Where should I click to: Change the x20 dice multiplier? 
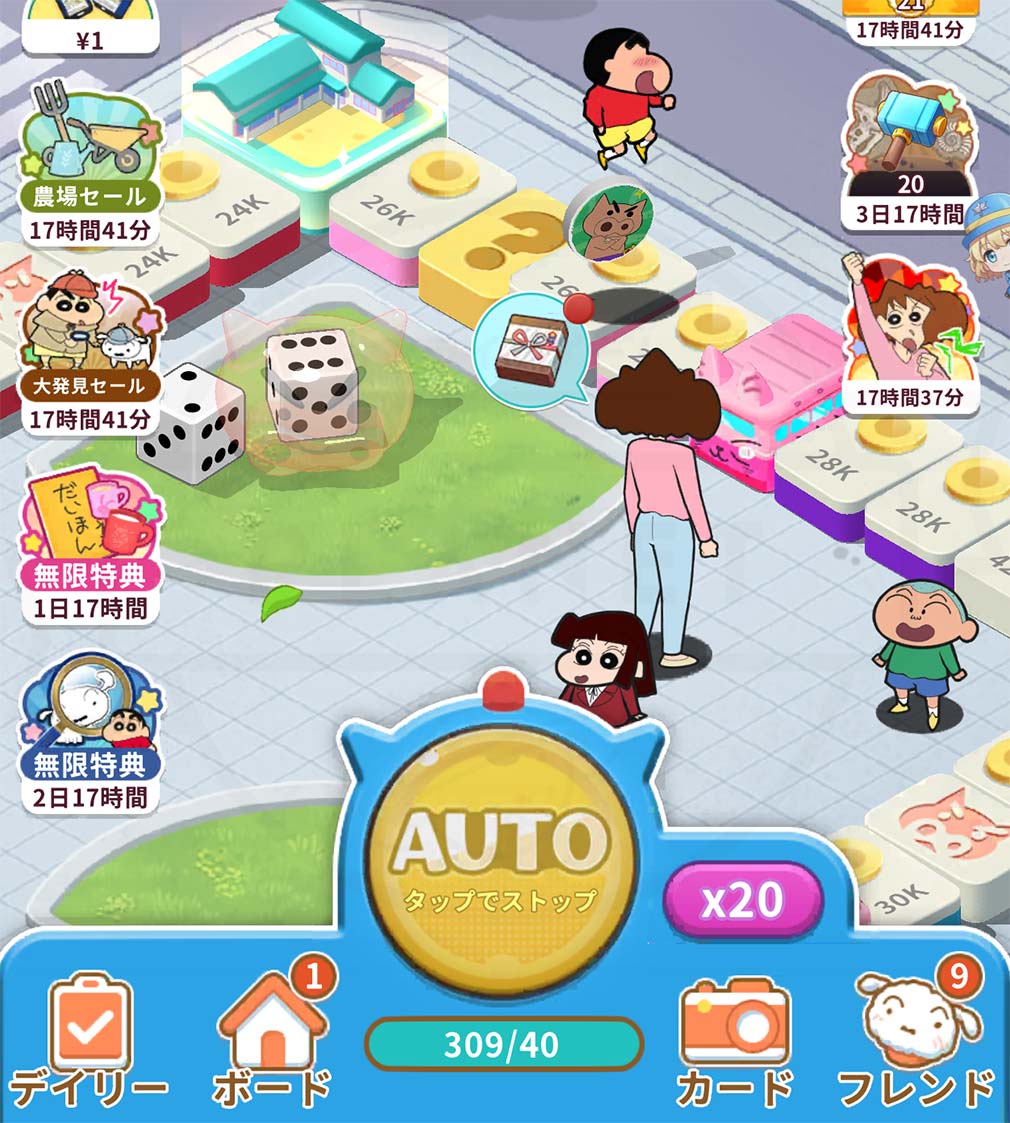742,901
